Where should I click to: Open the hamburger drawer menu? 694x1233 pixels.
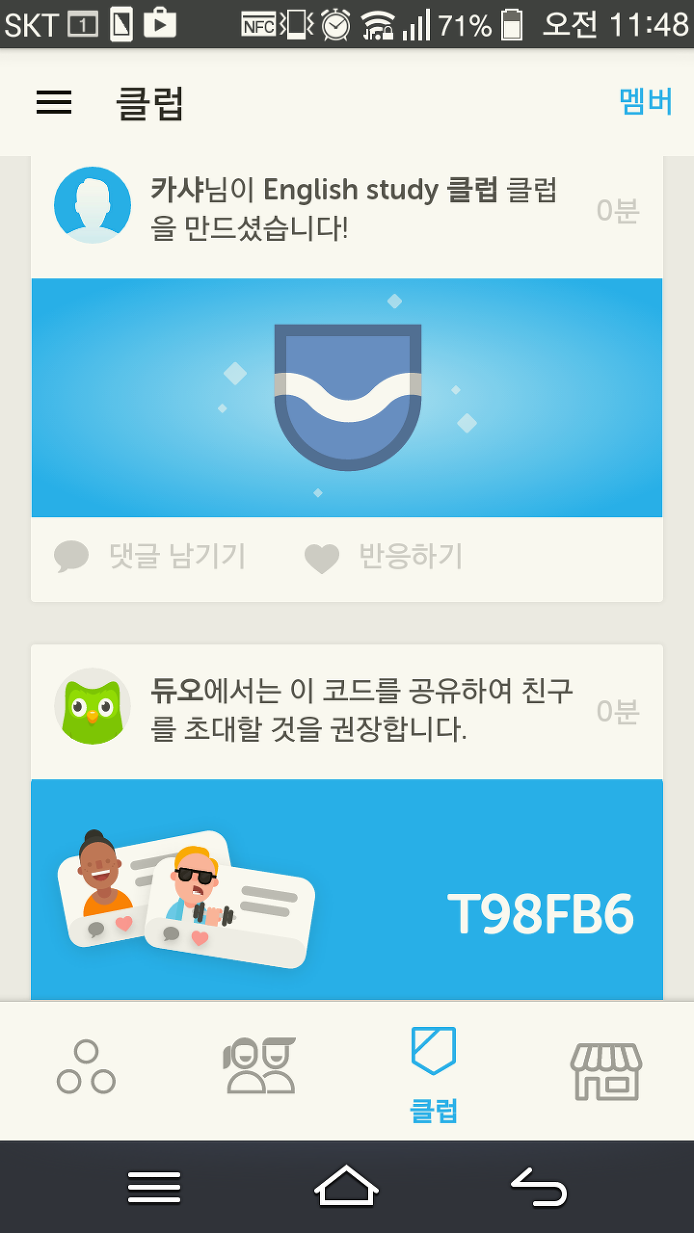54,102
